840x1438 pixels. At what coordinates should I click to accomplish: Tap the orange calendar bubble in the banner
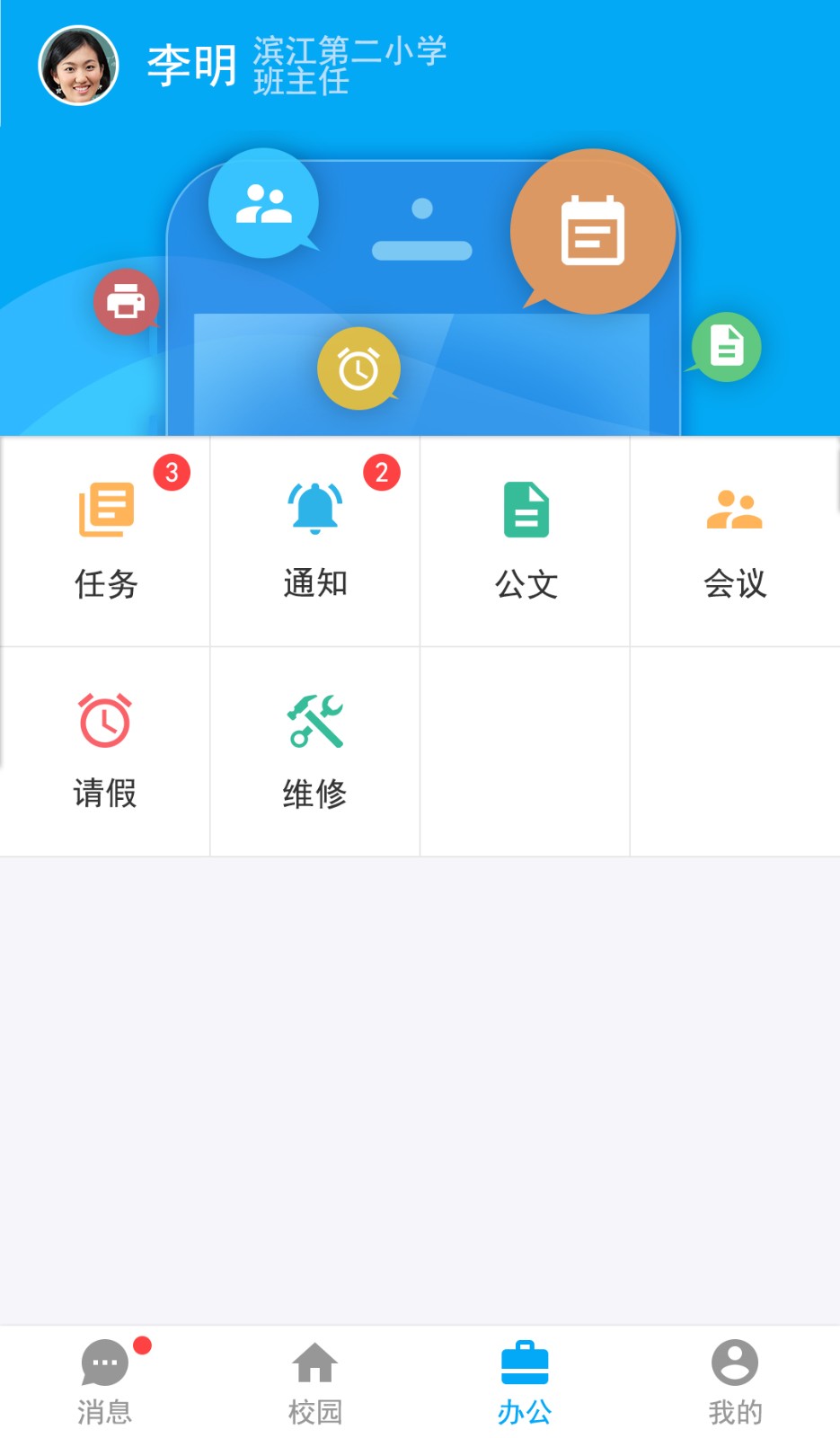[593, 230]
